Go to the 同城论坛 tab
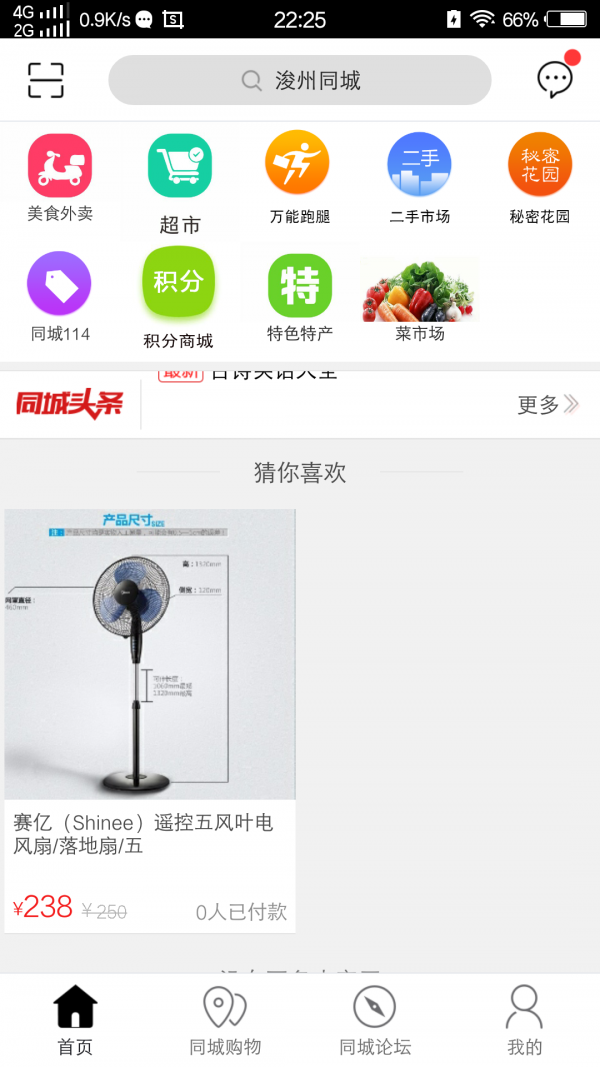 (x=375, y=1019)
